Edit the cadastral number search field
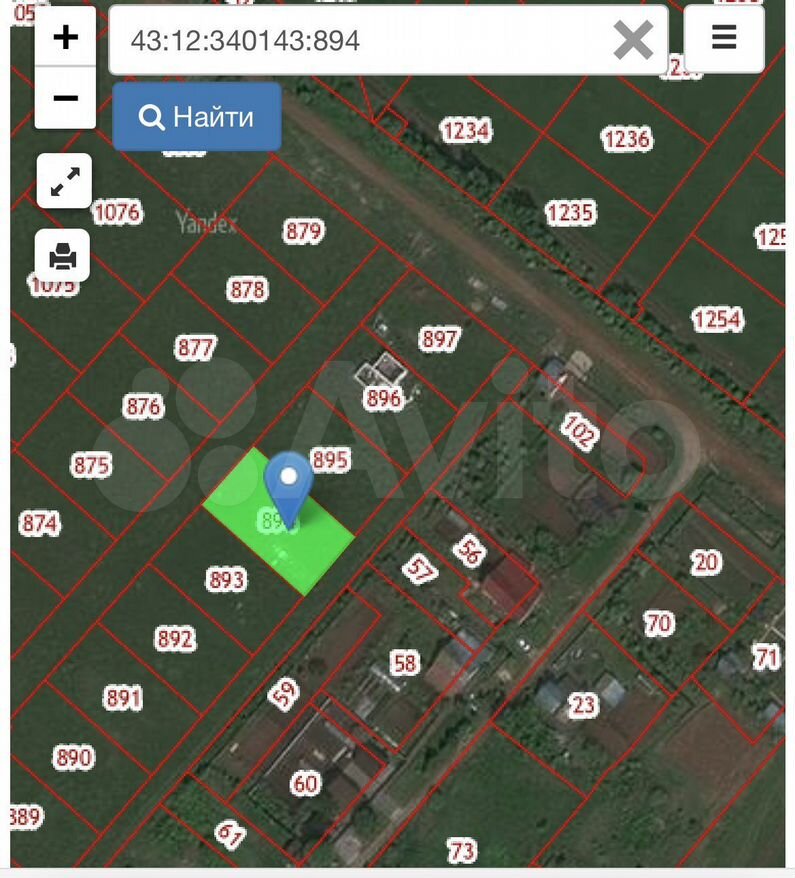 (360, 40)
